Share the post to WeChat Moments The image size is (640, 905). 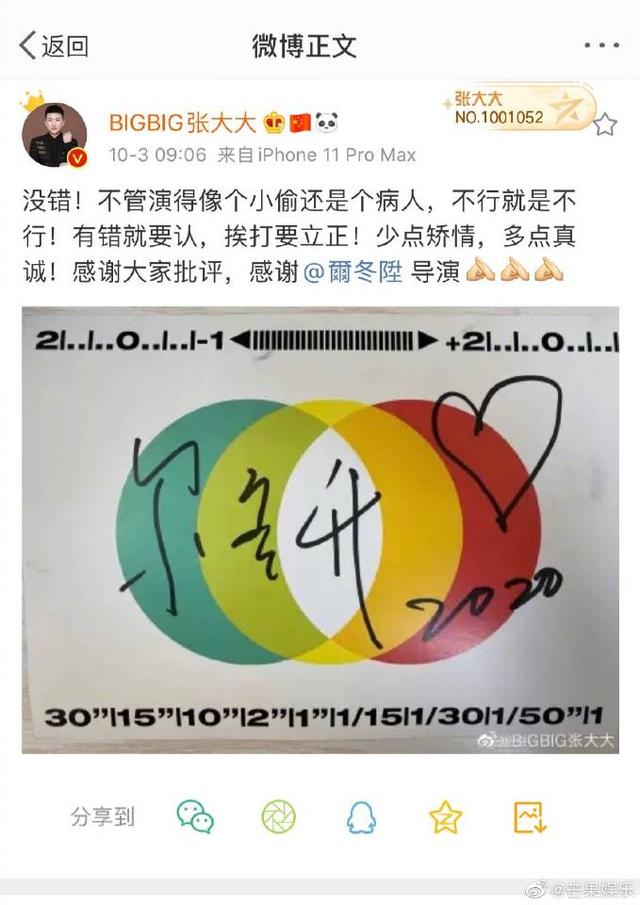279,817
